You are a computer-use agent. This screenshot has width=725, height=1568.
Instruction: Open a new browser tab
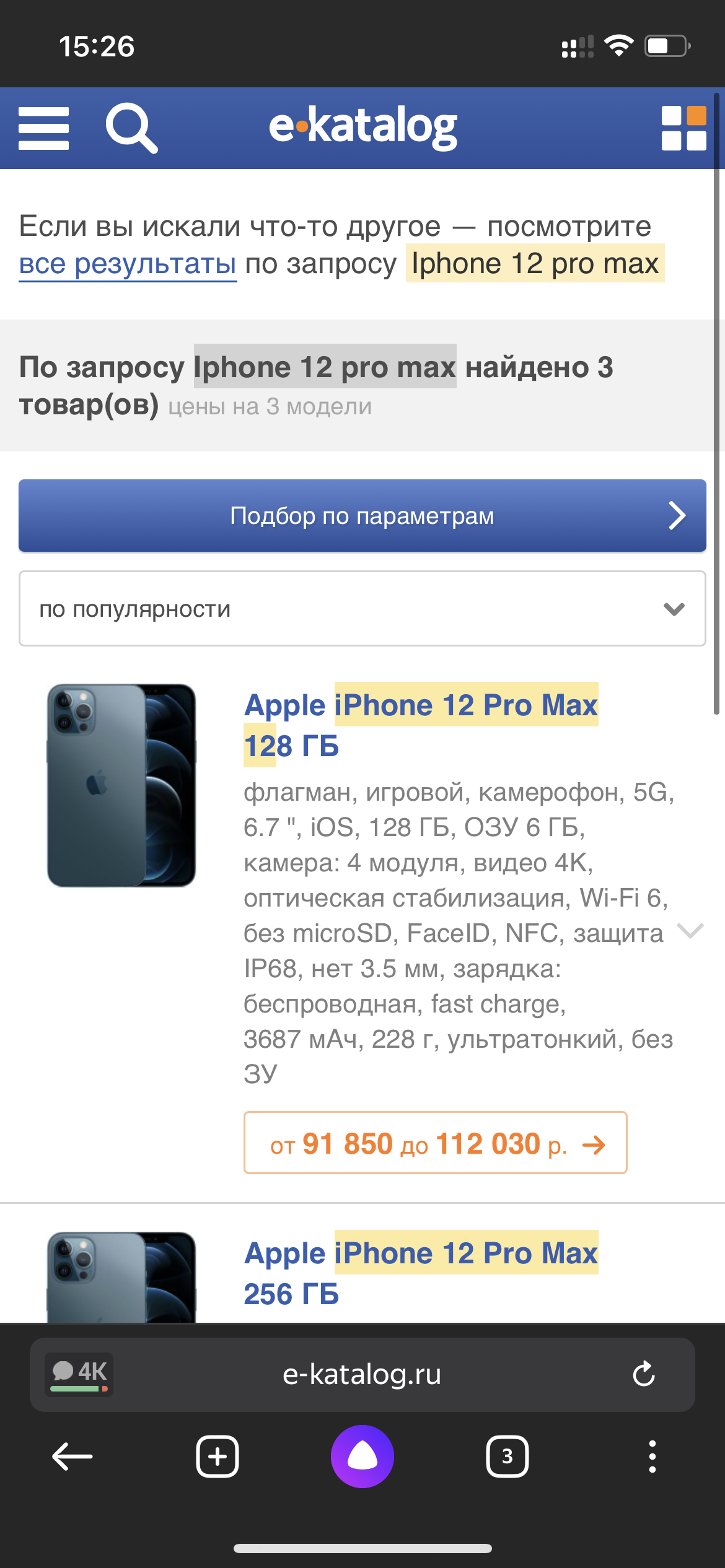click(x=217, y=1457)
